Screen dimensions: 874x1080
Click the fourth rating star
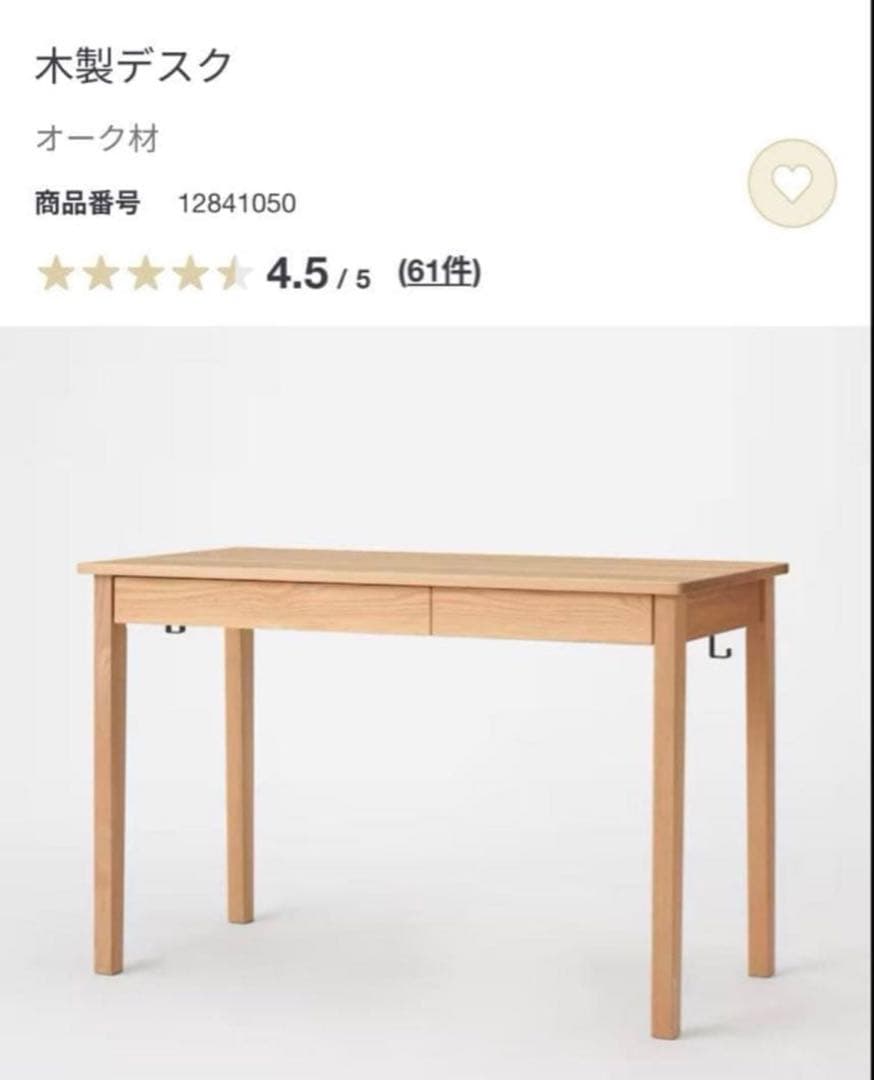190,272
